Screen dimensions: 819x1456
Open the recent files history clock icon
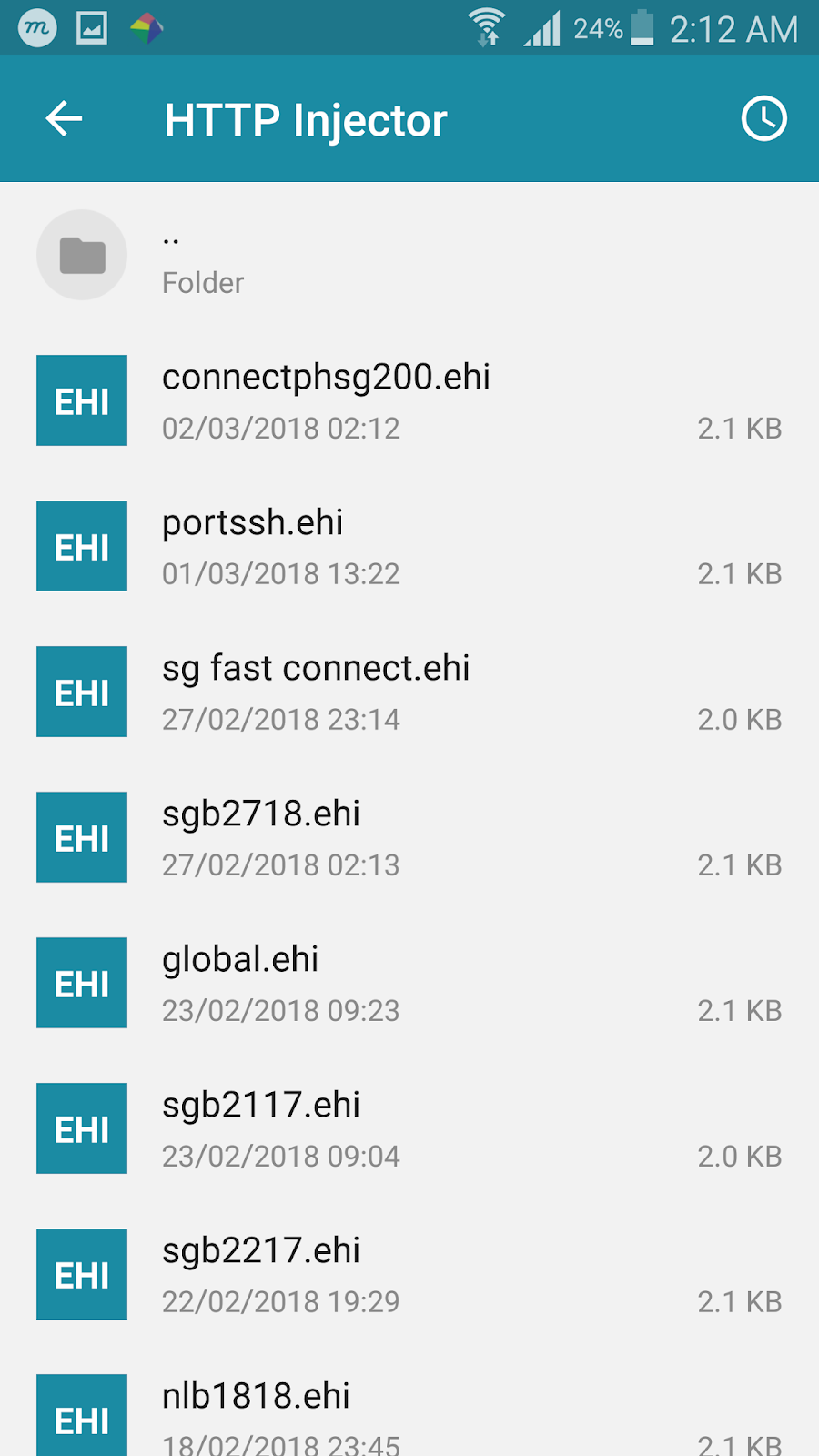point(764,118)
